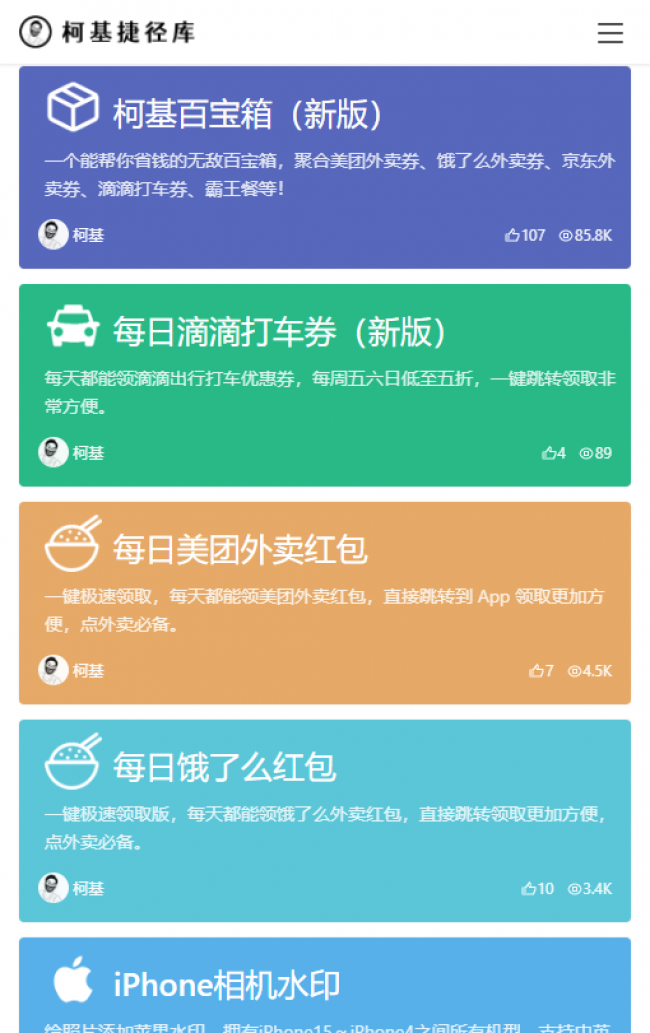Open the iPhone相机水印 card
650x1033 pixels.
point(226,985)
